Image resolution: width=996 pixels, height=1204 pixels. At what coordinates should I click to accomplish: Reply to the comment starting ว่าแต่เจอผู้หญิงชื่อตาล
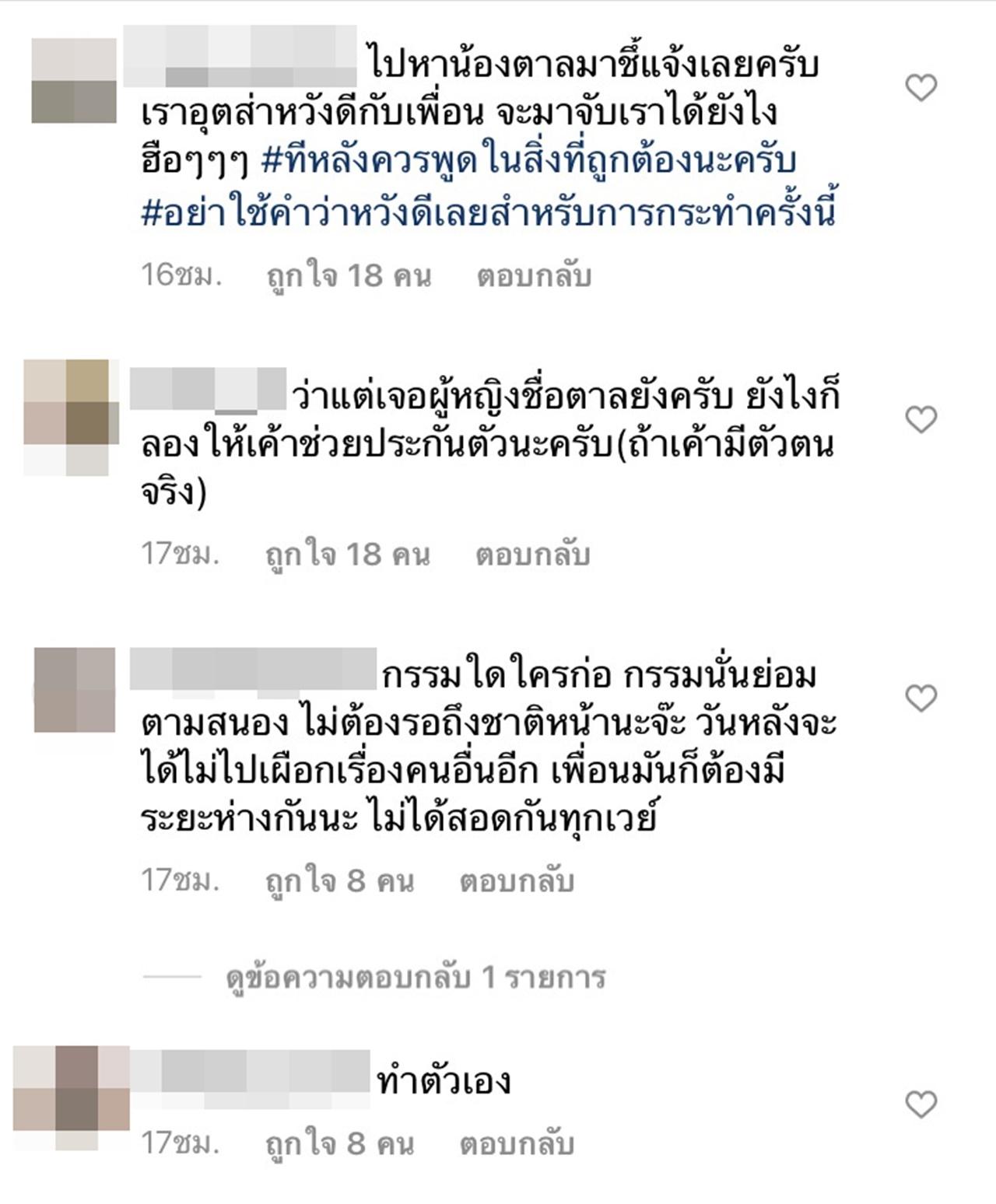pos(533,555)
